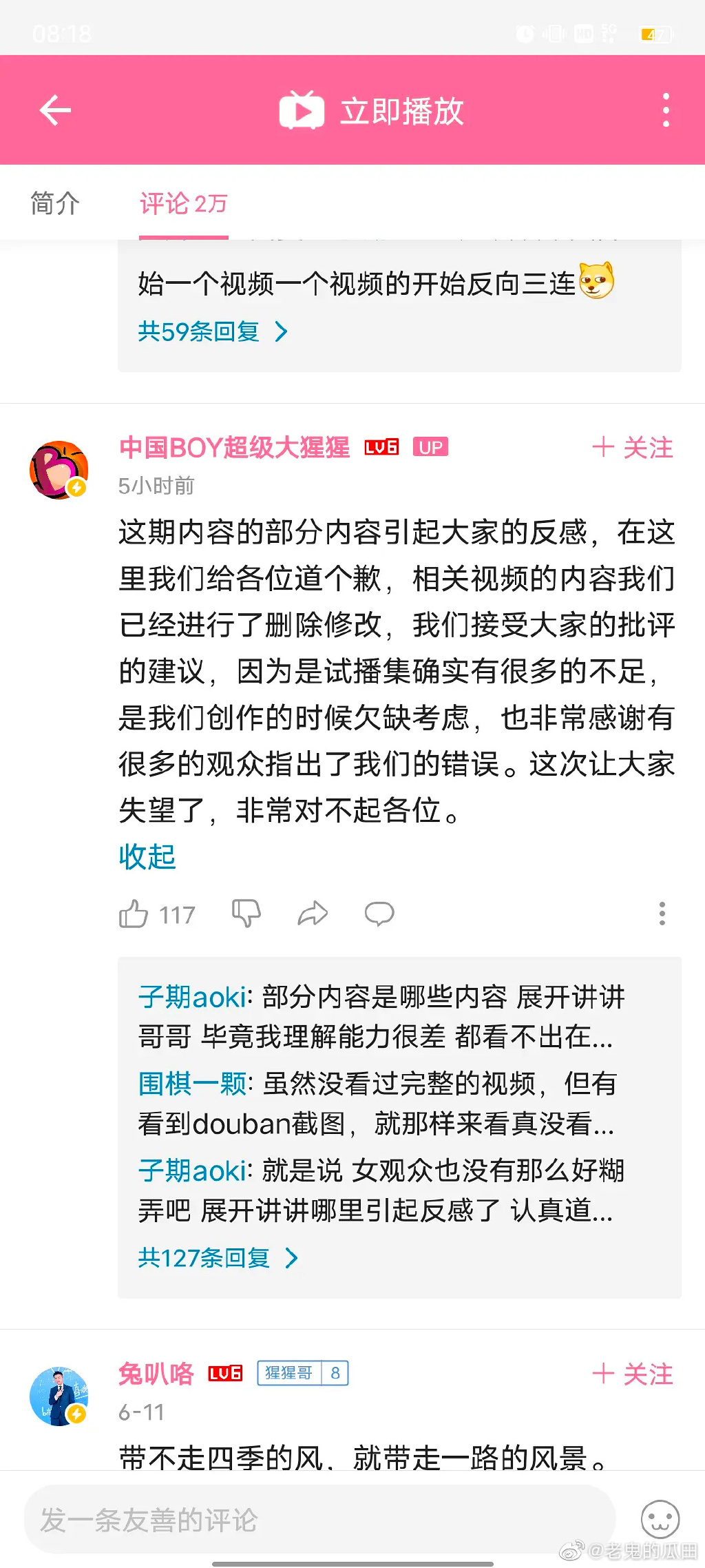This screenshot has height=1568, width=705.
Task: Open 中国BOY超级大猩猩's profile avatar
Action: click(59, 470)
